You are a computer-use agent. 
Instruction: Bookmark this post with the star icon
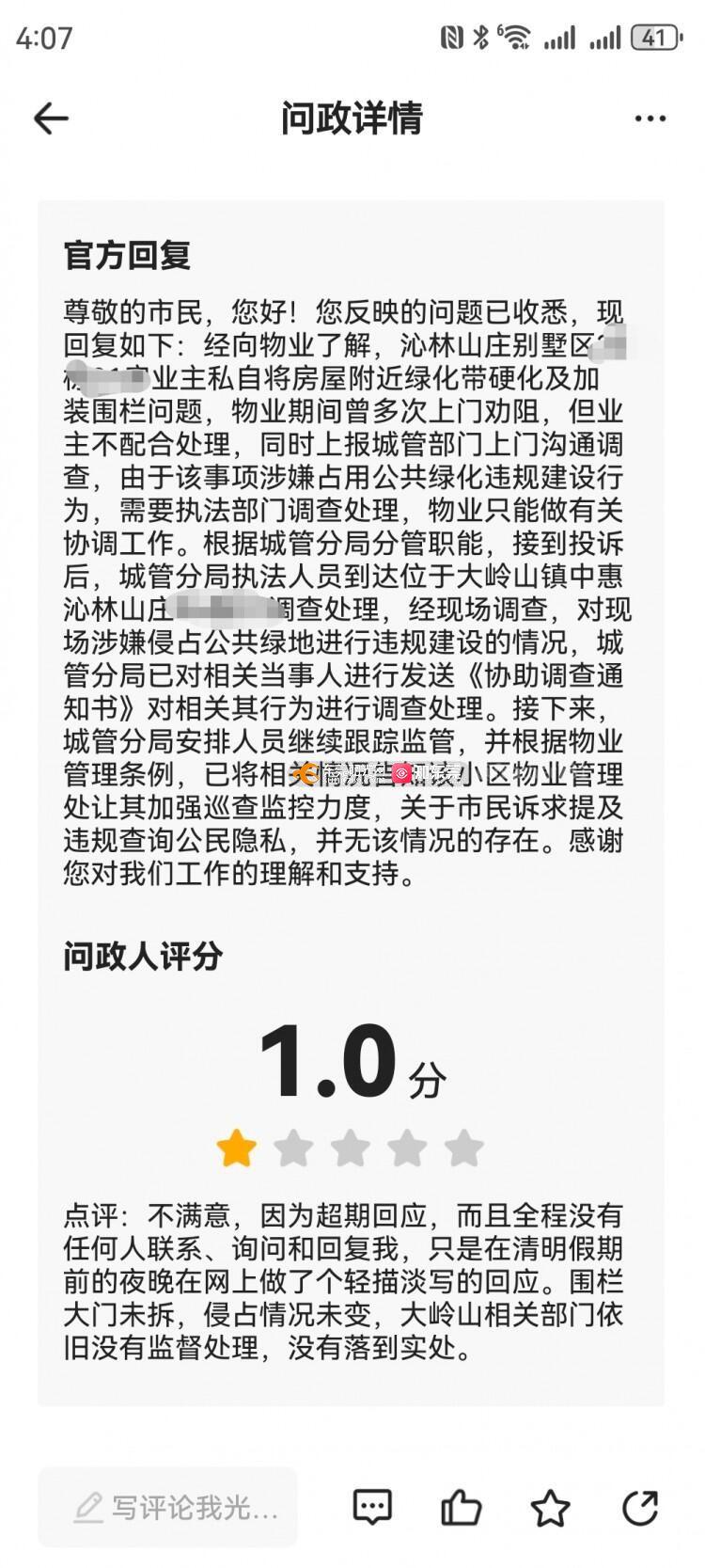point(550,1508)
